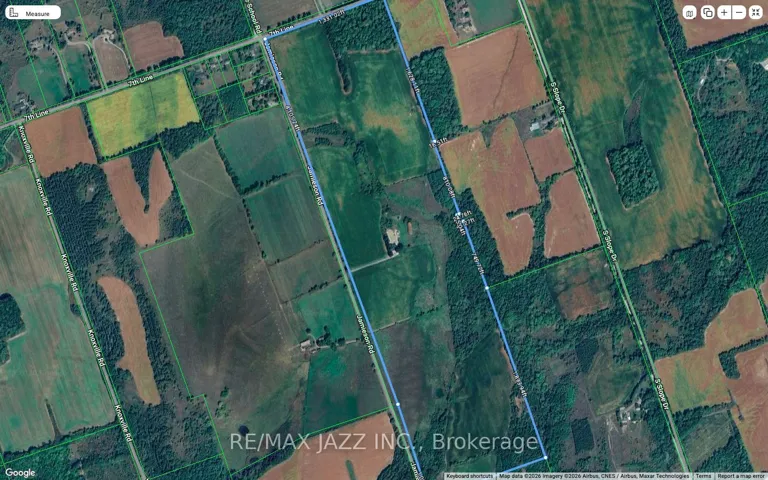Zoom in on the map
This screenshot has width=768, height=480.
point(723,13)
